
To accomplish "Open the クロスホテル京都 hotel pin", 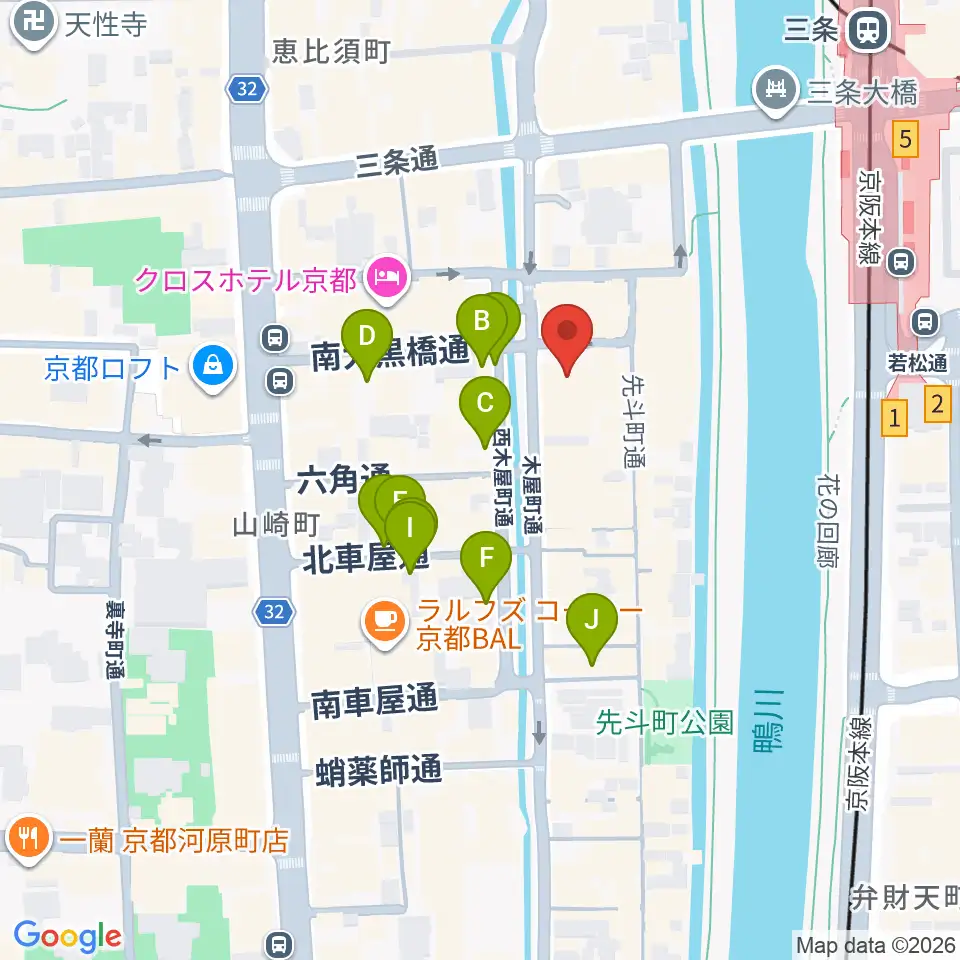I will tap(388, 280).
